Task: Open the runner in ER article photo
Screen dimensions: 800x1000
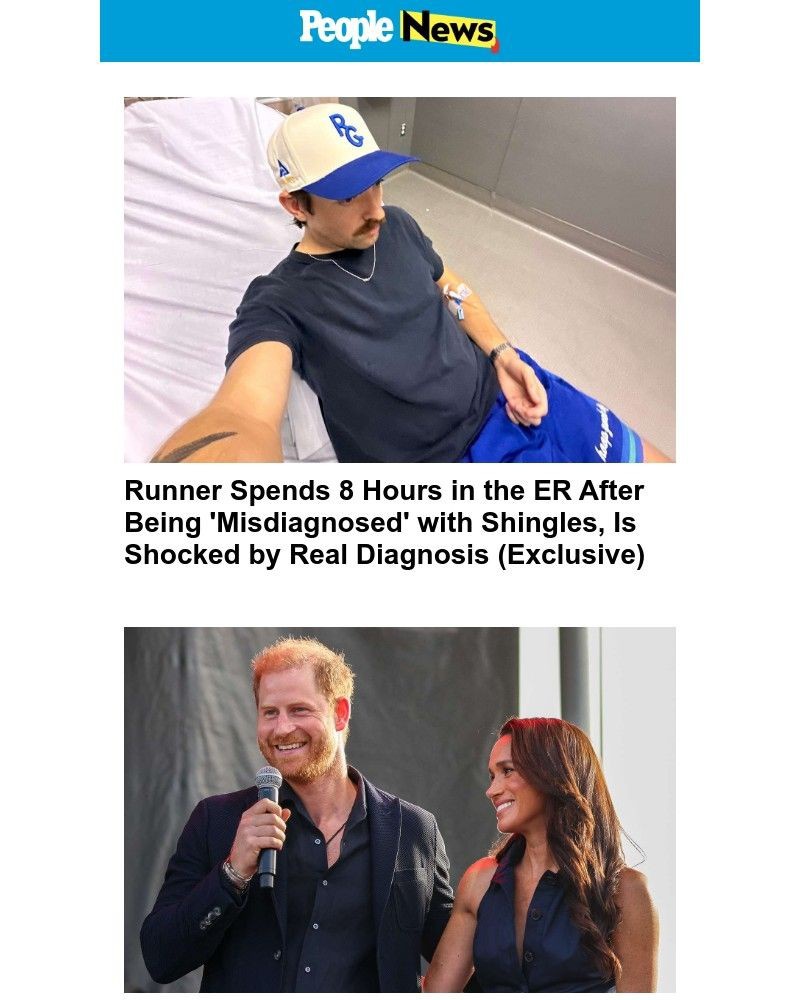Action: (x=399, y=279)
